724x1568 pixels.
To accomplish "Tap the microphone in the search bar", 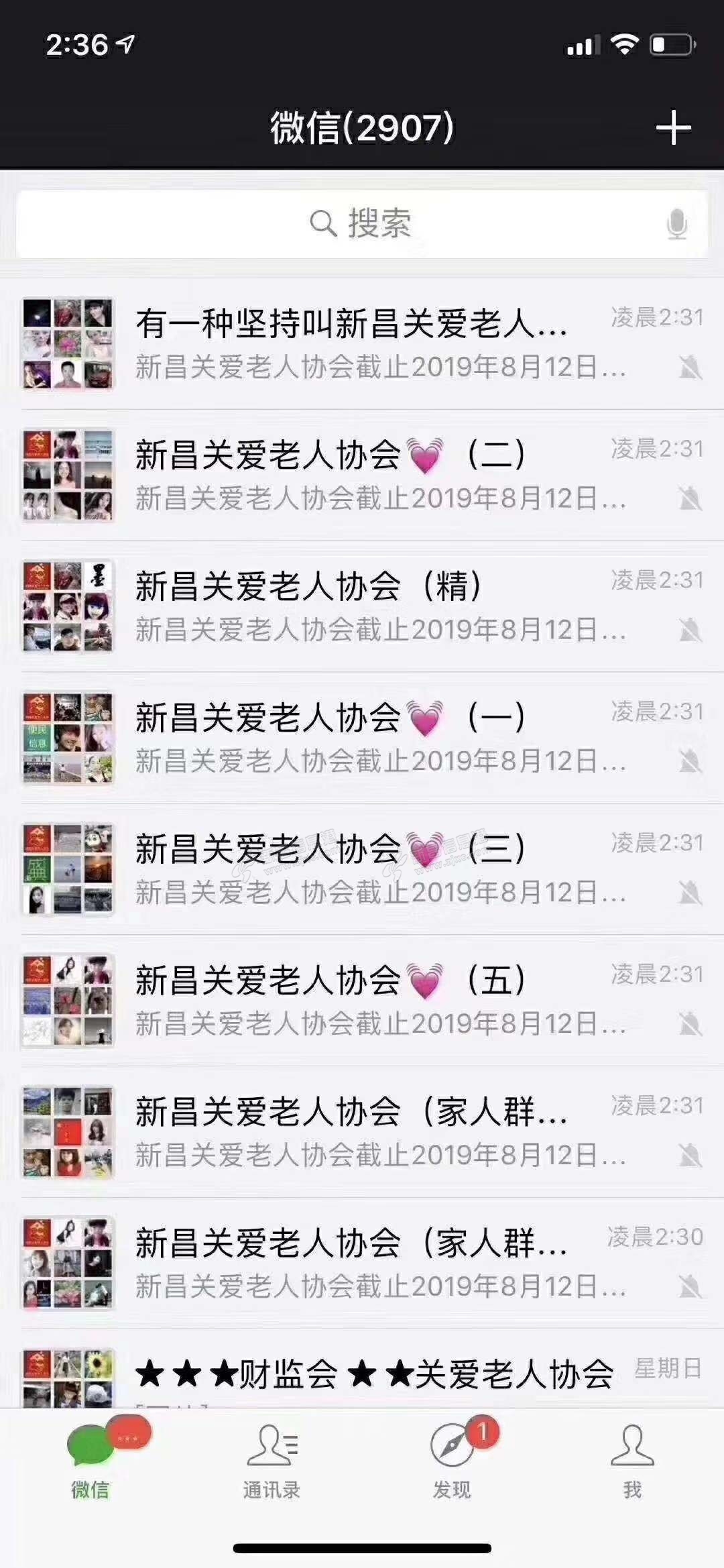I will pos(676,224).
